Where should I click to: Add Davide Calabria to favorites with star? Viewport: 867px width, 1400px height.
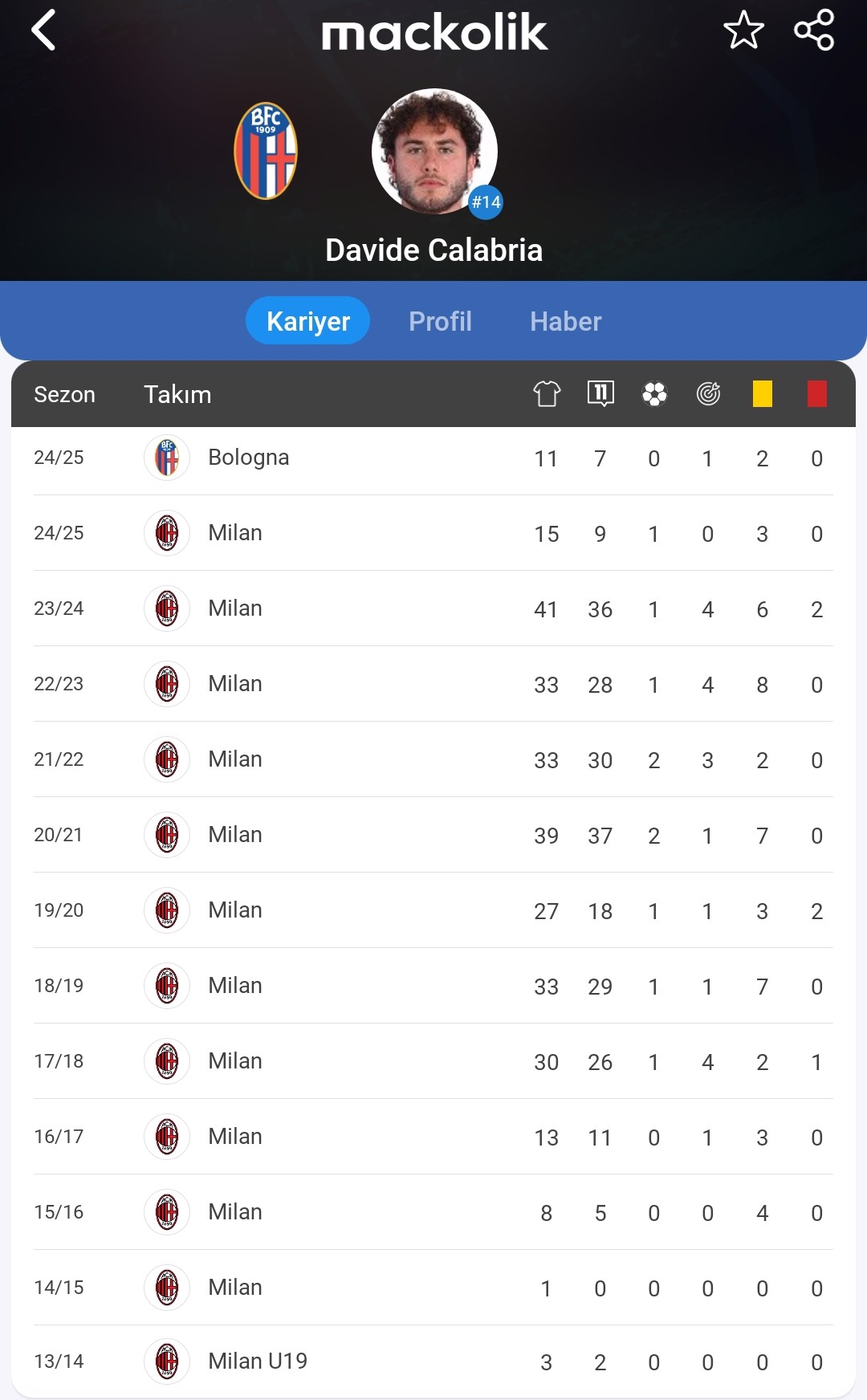coord(743,31)
